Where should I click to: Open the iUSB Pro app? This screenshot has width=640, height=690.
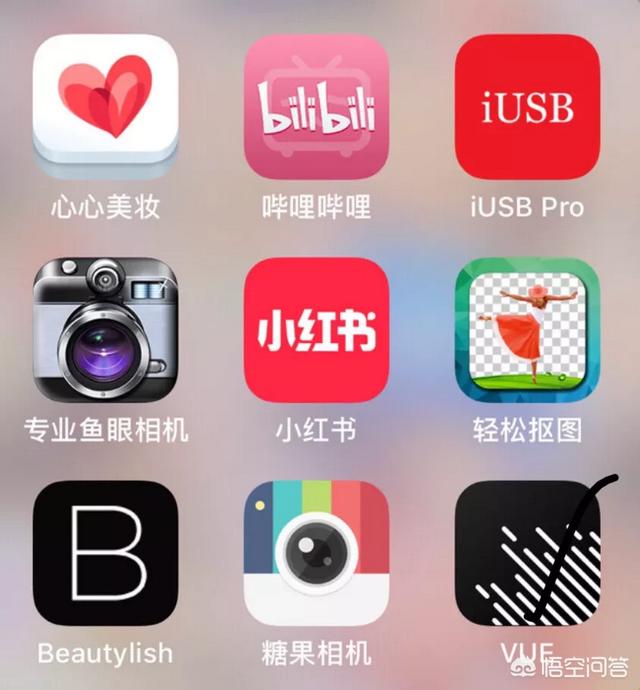(x=527, y=106)
